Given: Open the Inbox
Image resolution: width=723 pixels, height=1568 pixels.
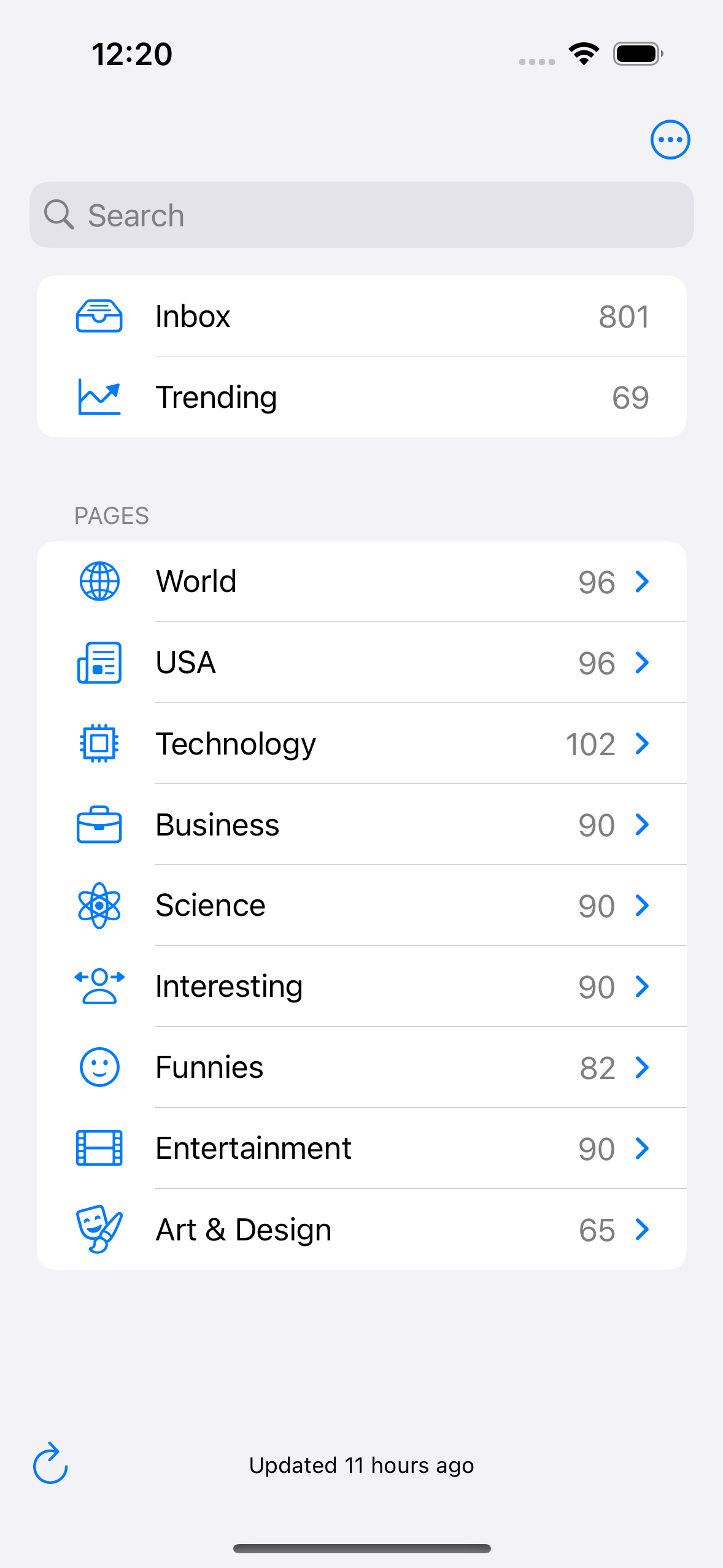Looking at the screenshot, I should pyautogui.click(x=361, y=317).
